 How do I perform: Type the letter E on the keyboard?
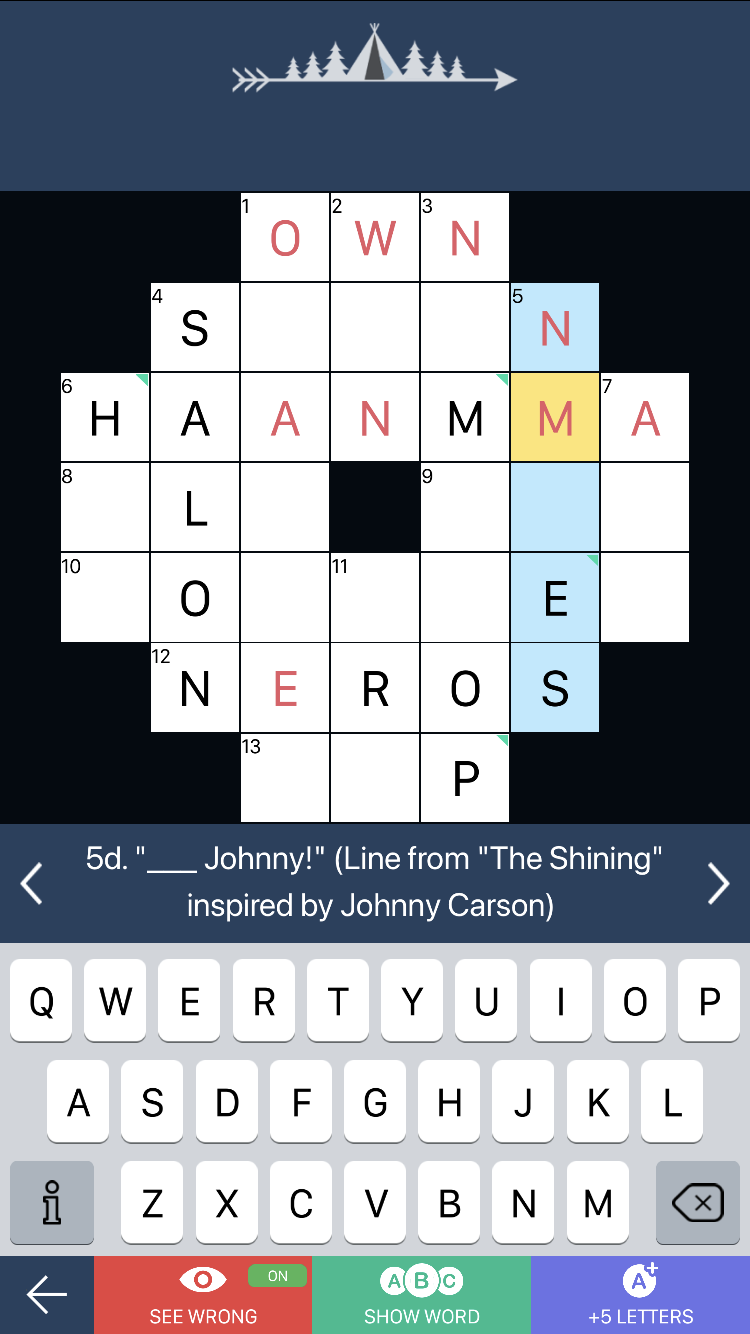pos(190,1002)
